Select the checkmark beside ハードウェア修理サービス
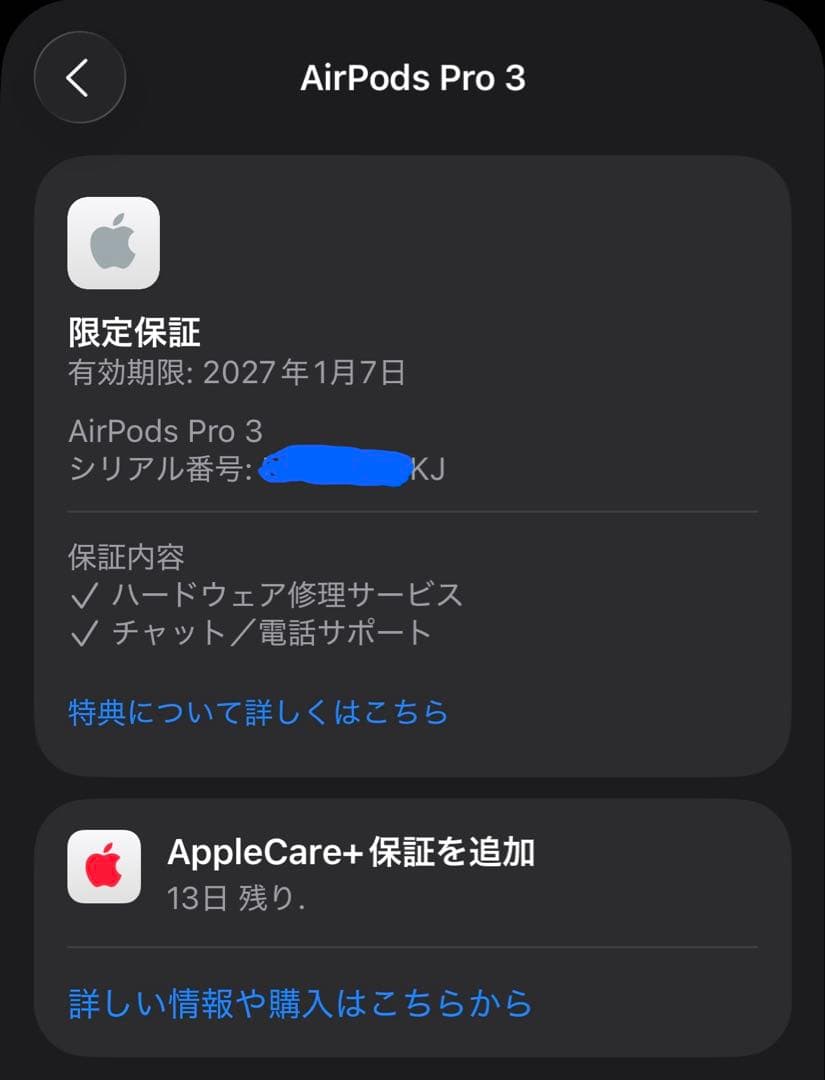825x1080 pixels. (x=84, y=594)
